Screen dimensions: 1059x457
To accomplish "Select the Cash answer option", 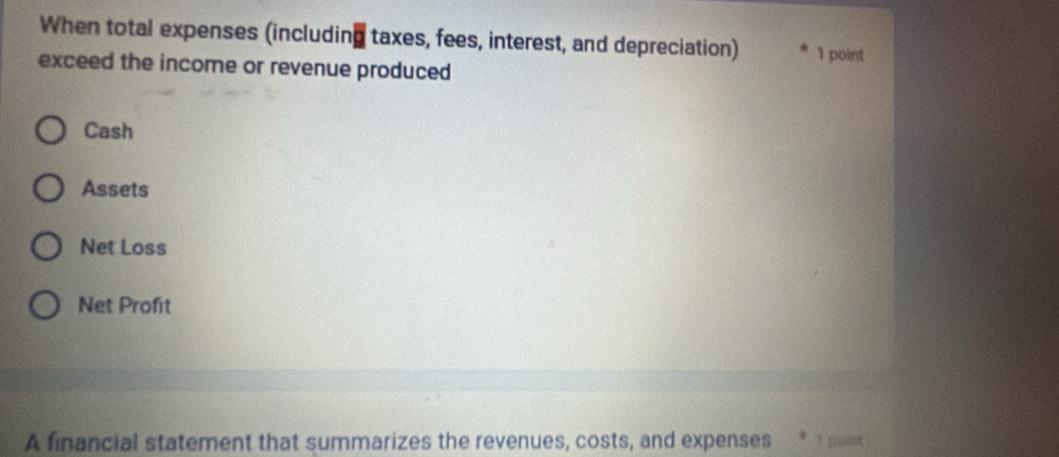I will tap(51, 131).
